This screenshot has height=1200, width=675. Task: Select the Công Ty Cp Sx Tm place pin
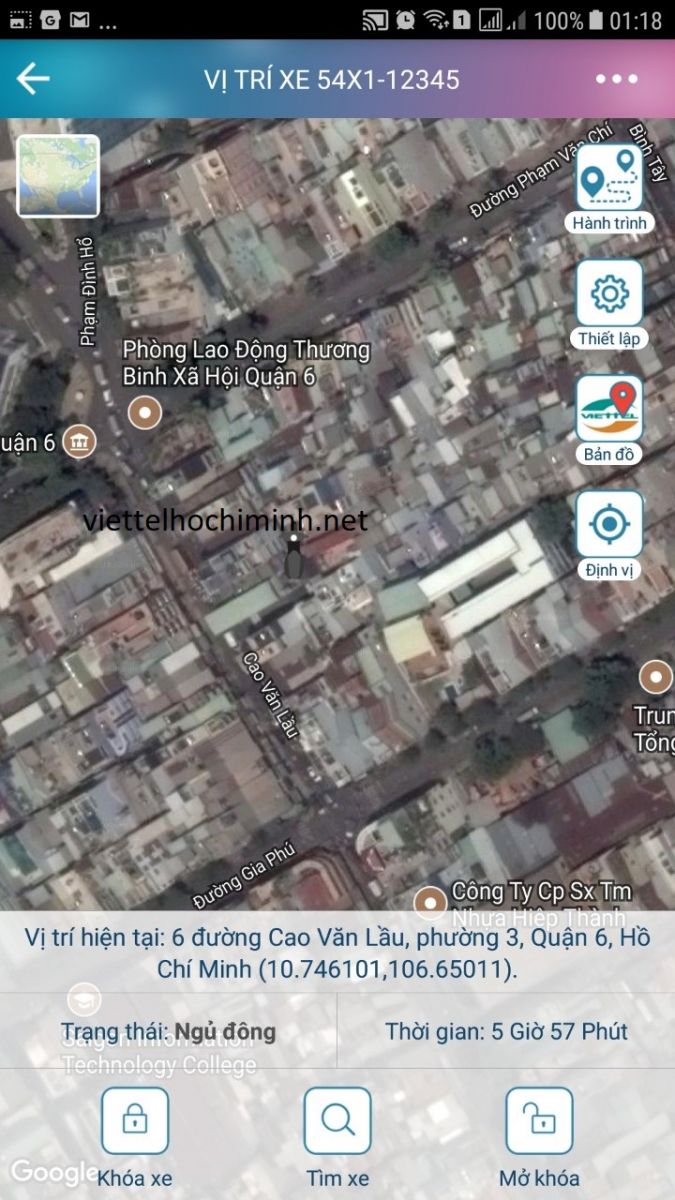pyautogui.click(x=430, y=902)
